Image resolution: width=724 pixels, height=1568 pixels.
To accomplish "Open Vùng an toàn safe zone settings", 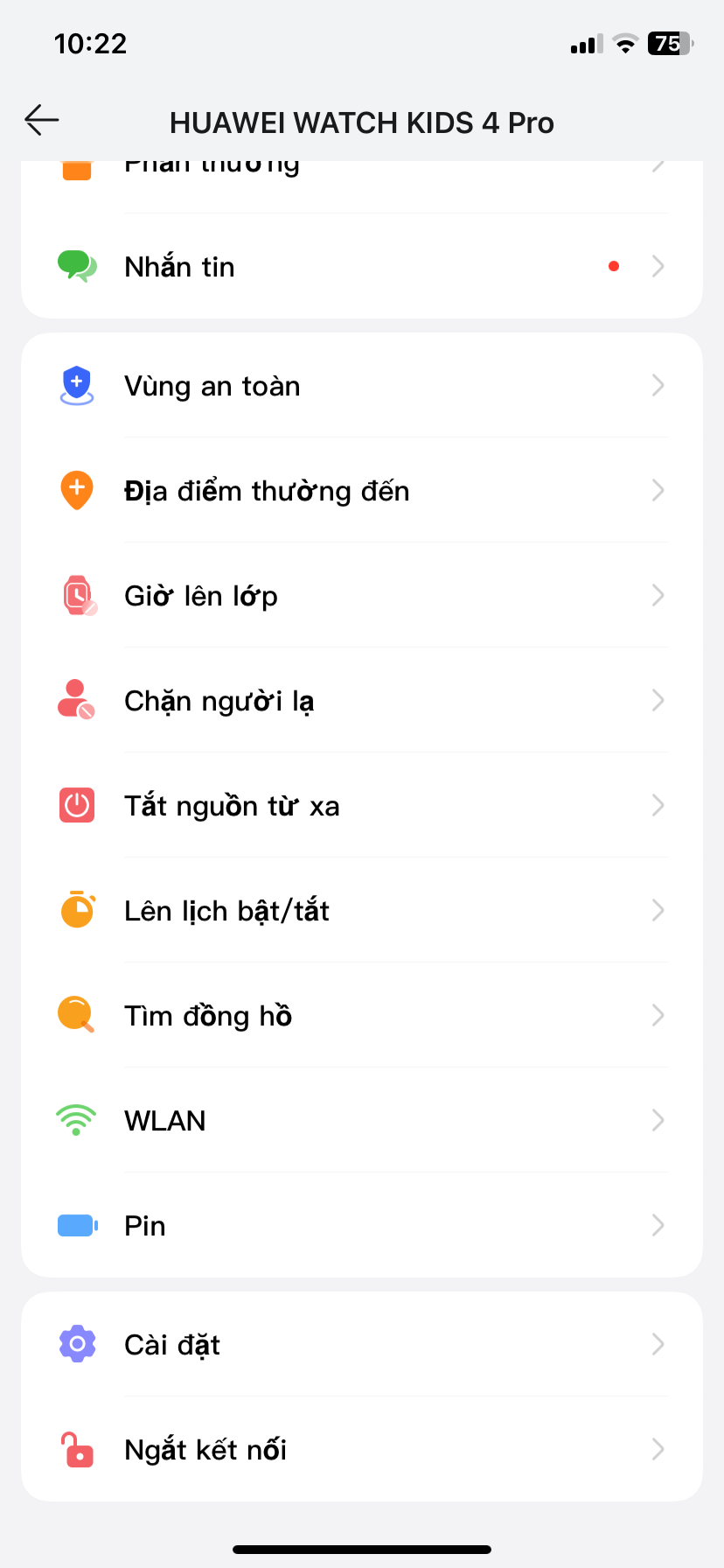I will (362, 385).
